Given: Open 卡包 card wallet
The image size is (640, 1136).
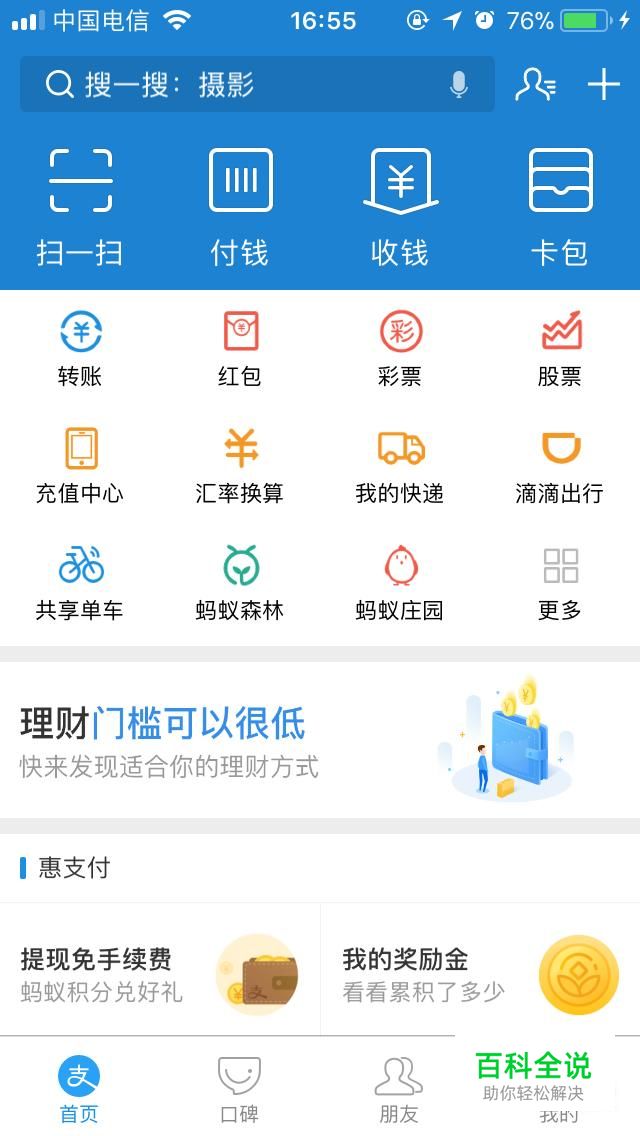Looking at the screenshot, I should click(x=560, y=205).
